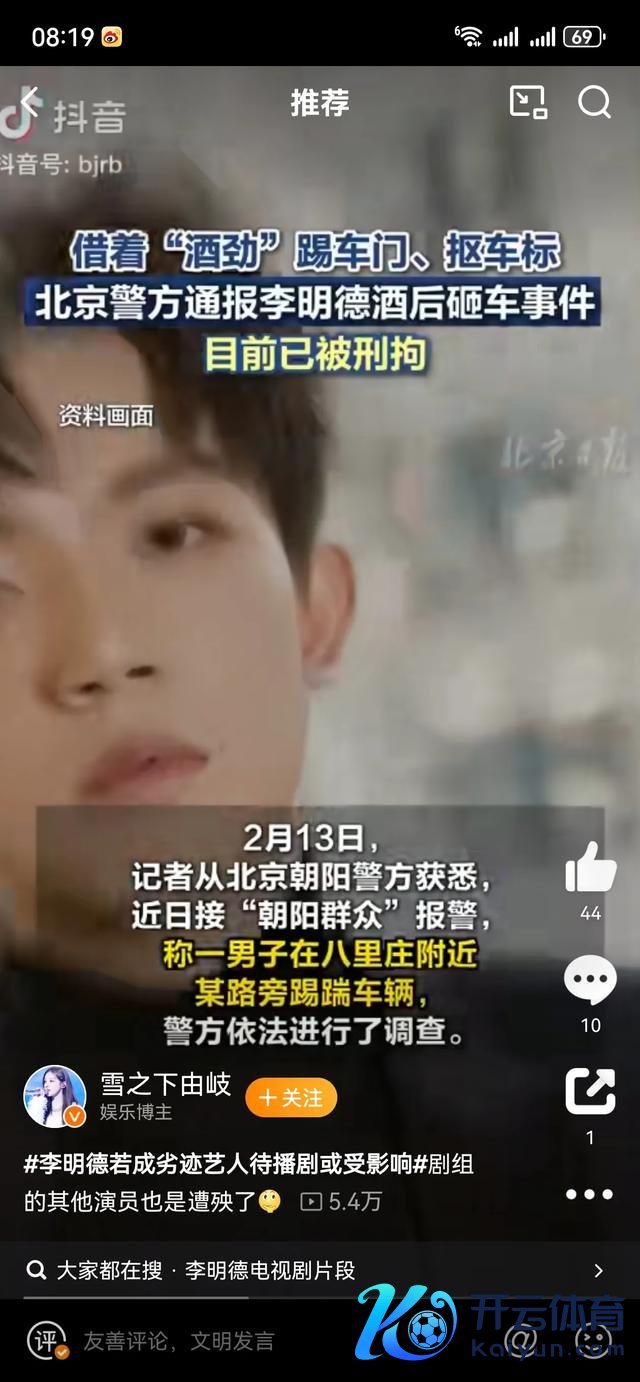Tap the 评 icon beside comment field

coord(45,1341)
